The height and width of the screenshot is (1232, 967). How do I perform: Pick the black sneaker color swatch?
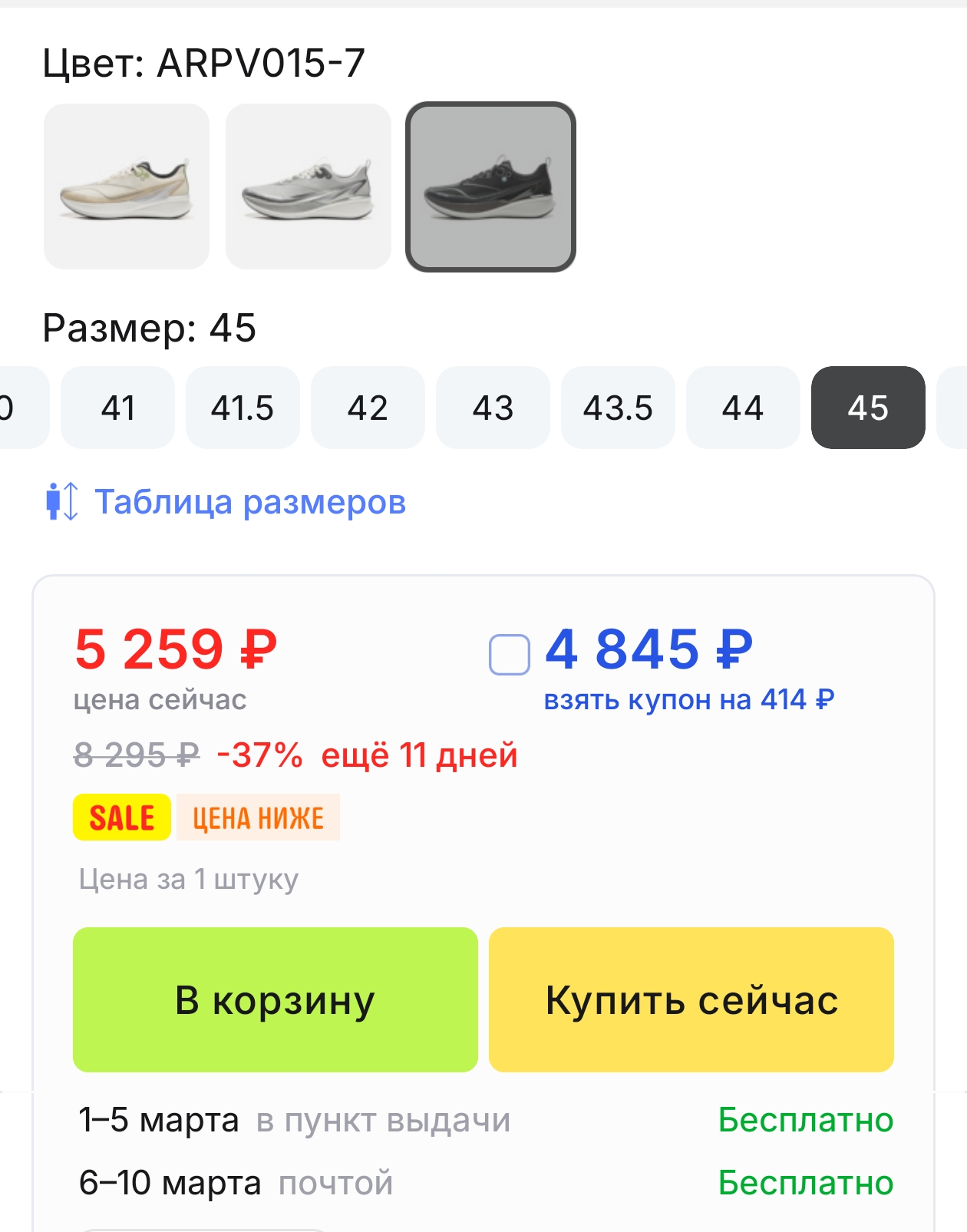490,187
